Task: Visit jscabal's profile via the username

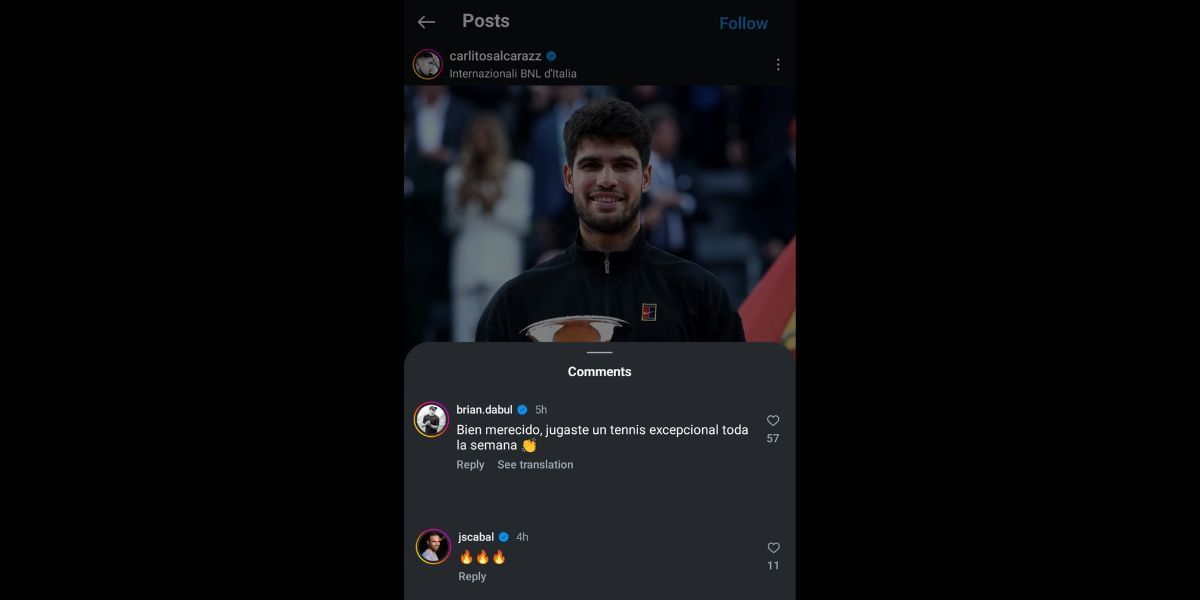Action: pyautogui.click(x=476, y=537)
